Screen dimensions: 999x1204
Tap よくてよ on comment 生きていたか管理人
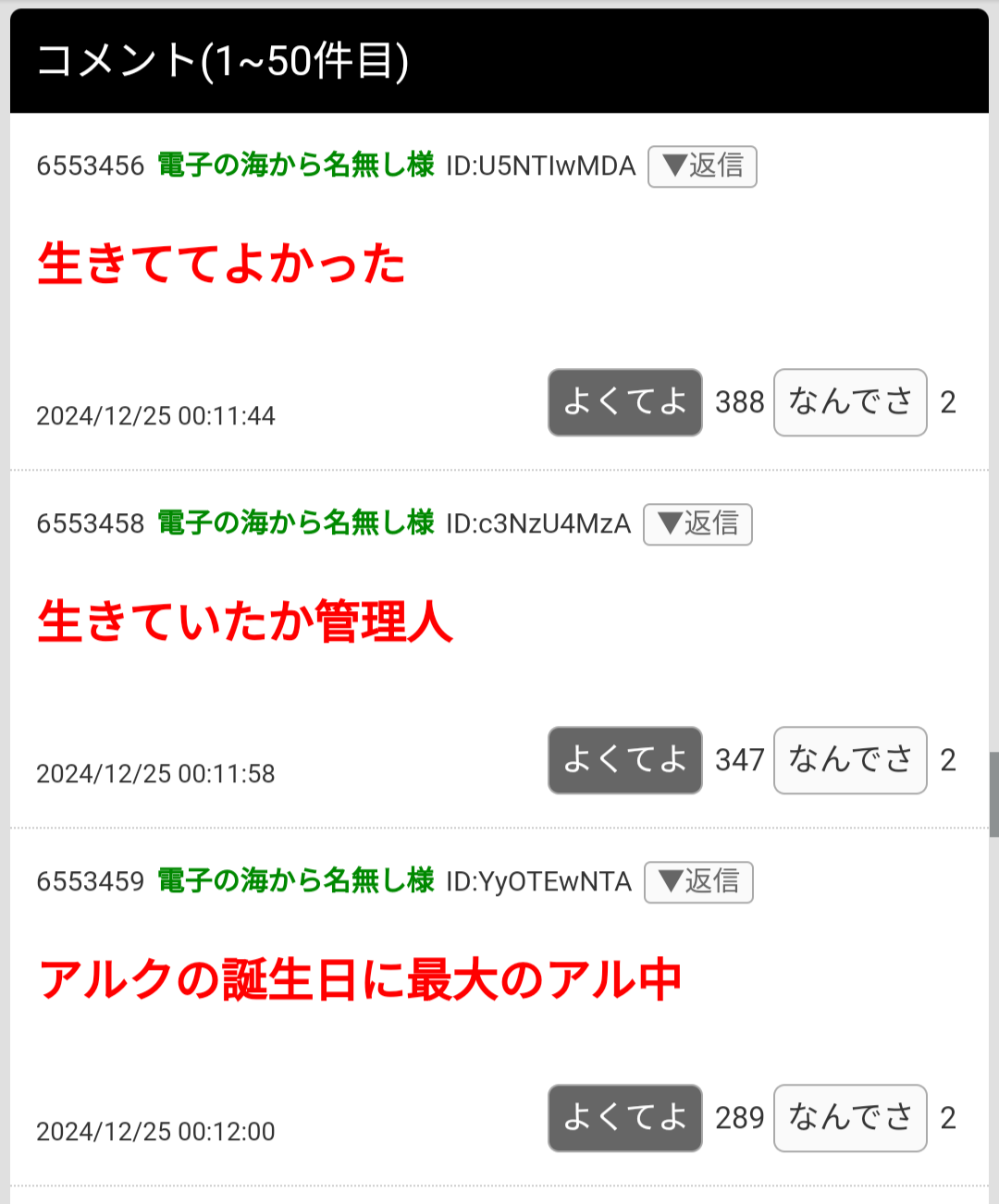coord(624,760)
